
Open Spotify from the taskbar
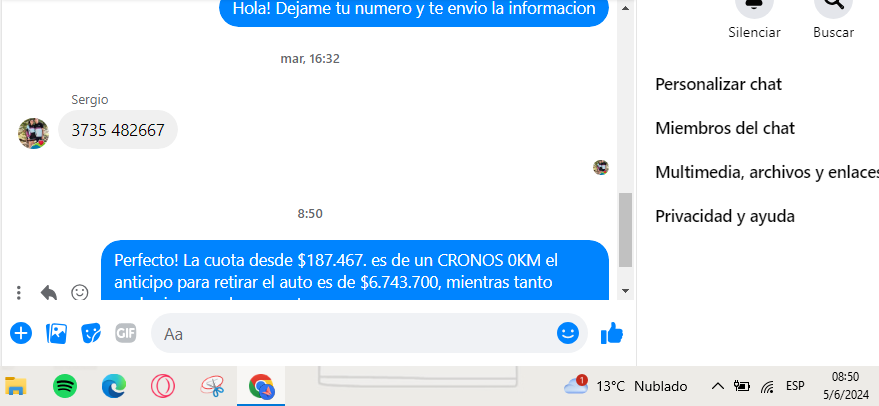pyautogui.click(x=64, y=385)
